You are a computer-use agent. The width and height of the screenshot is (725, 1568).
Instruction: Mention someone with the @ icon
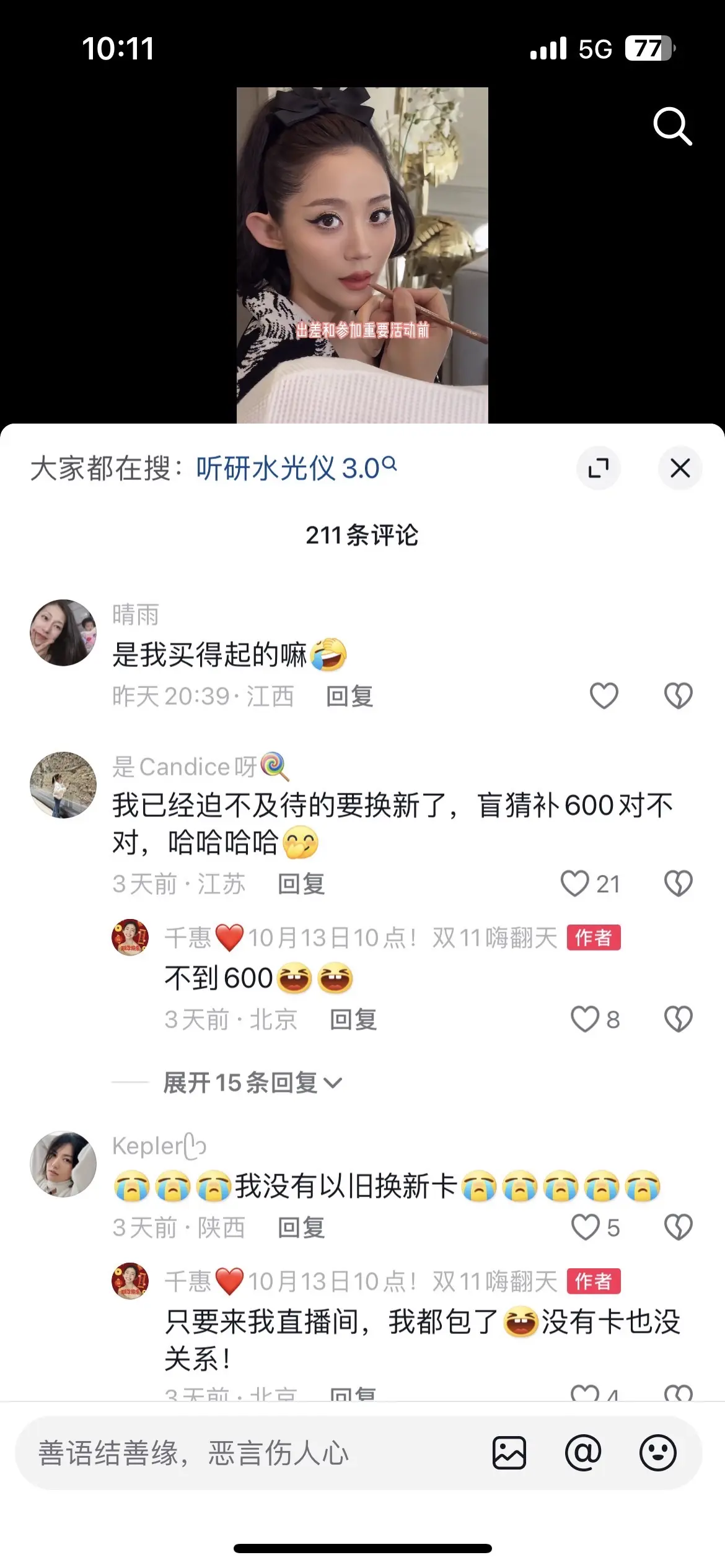[x=583, y=1453]
